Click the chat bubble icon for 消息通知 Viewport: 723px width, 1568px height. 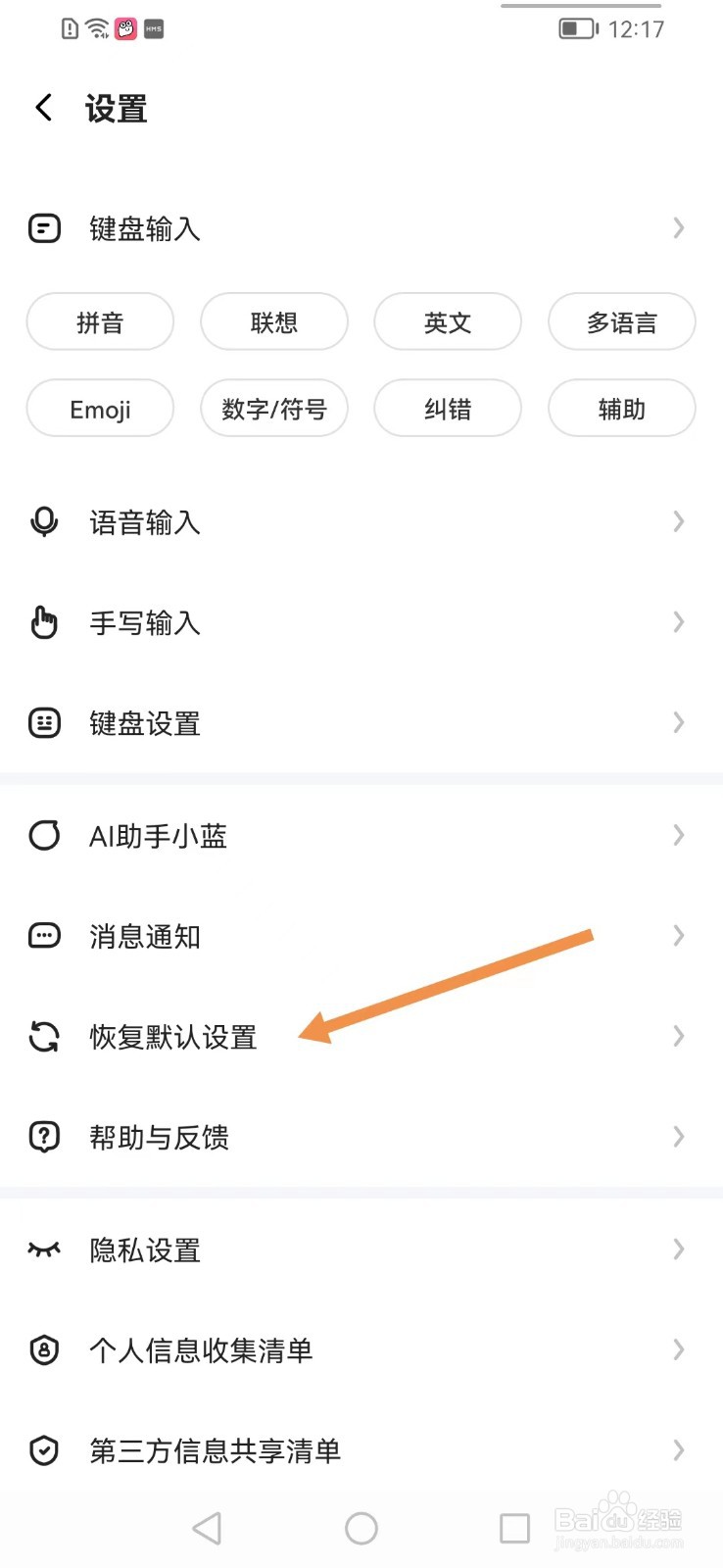[44, 935]
